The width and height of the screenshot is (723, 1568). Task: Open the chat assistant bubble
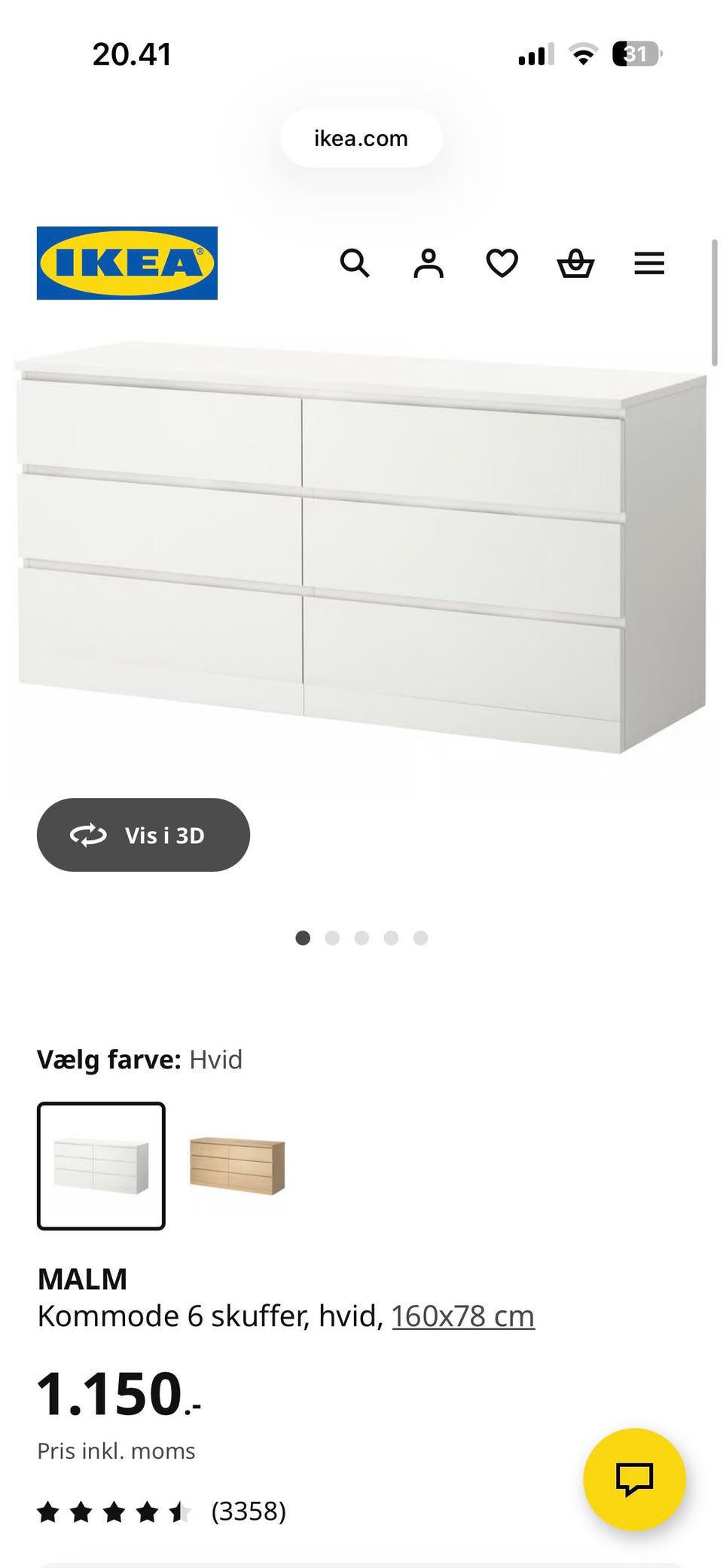coord(635,1479)
